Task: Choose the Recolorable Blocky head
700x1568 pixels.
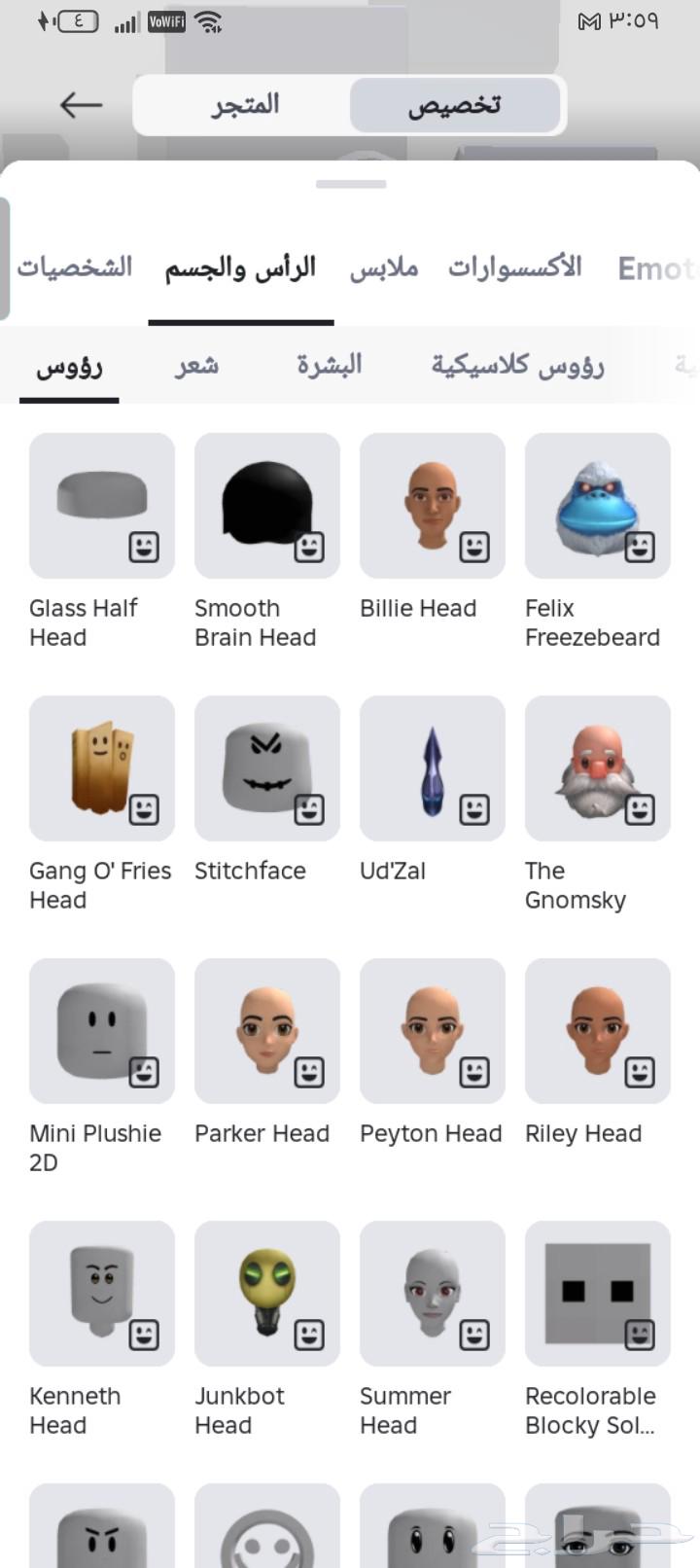Action: [x=598, y=1294]
